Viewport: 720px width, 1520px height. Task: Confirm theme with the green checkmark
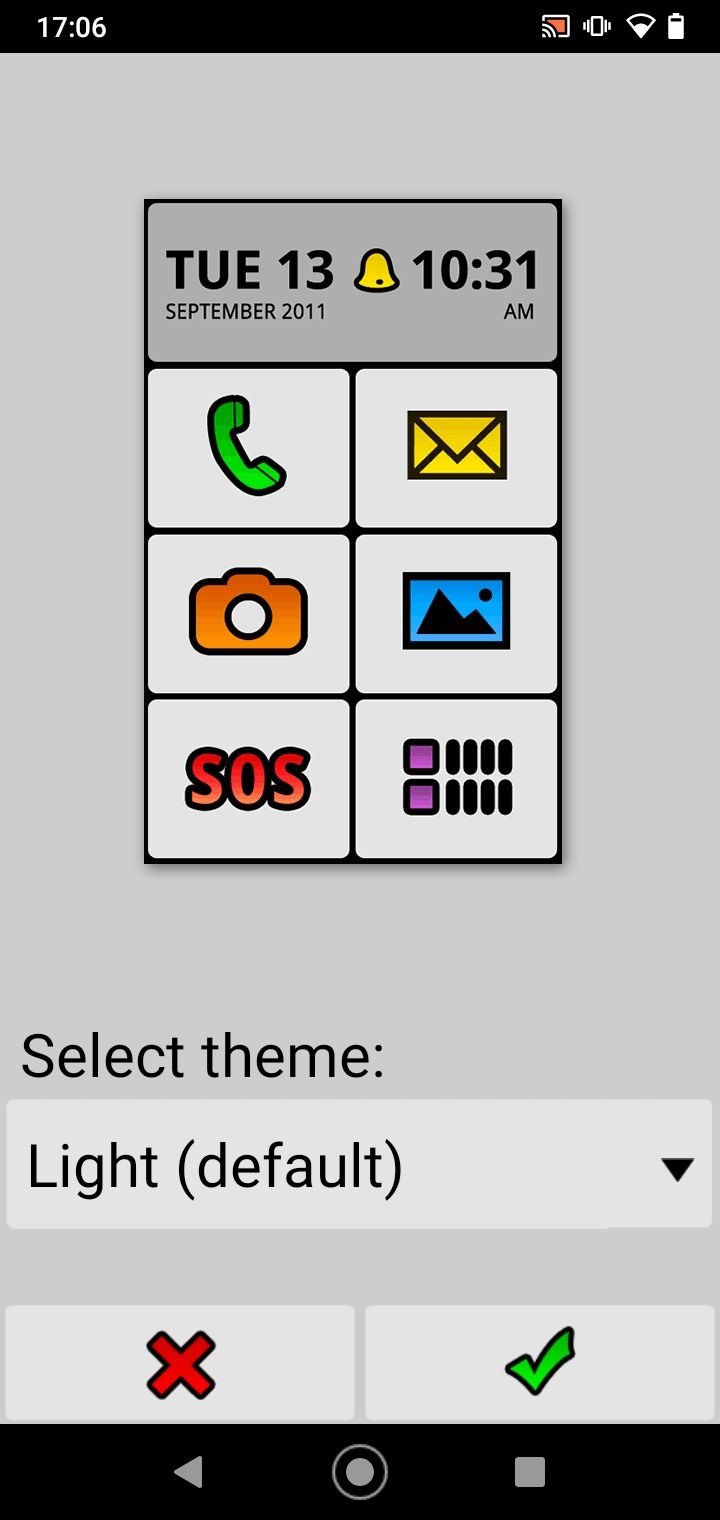(540, 1363)
